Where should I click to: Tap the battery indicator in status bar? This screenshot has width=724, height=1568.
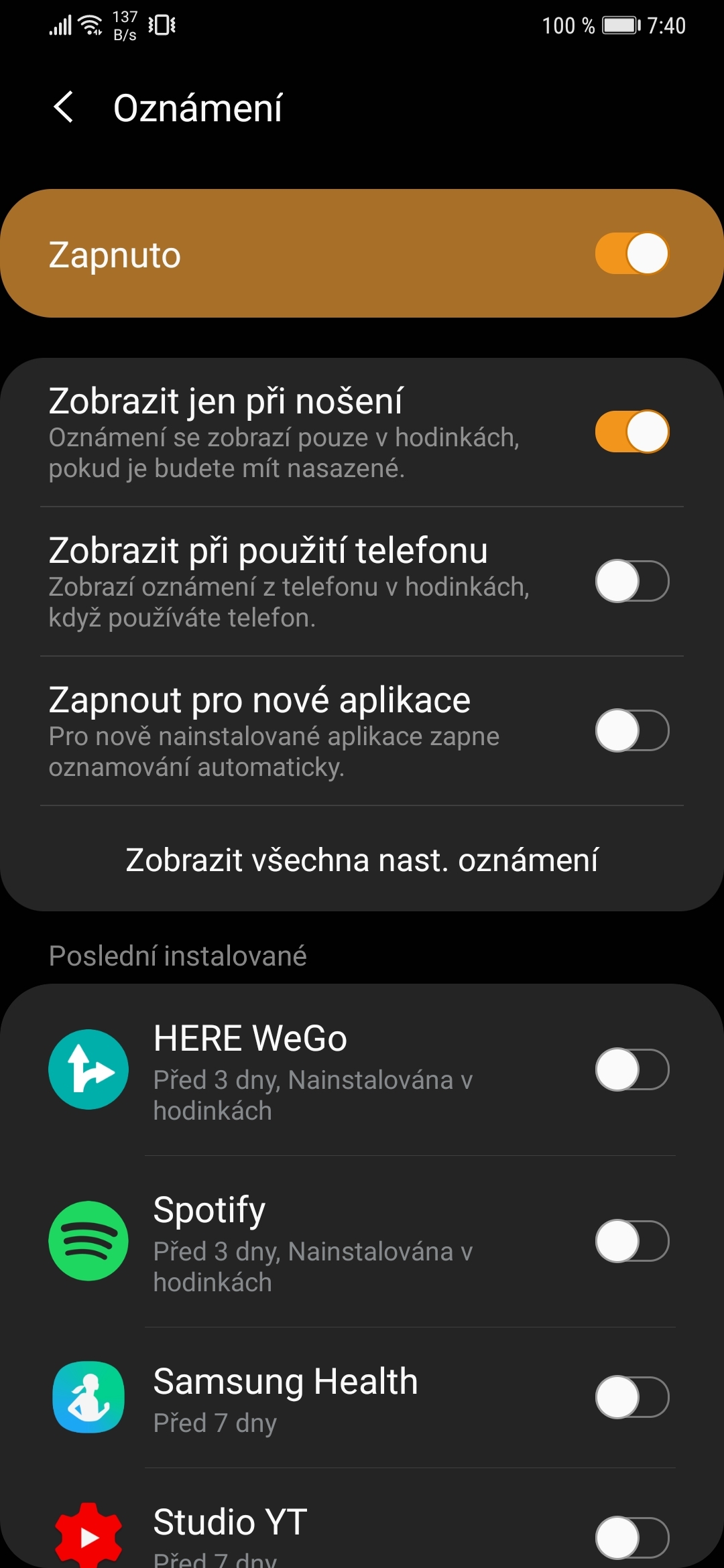point(620,25)
